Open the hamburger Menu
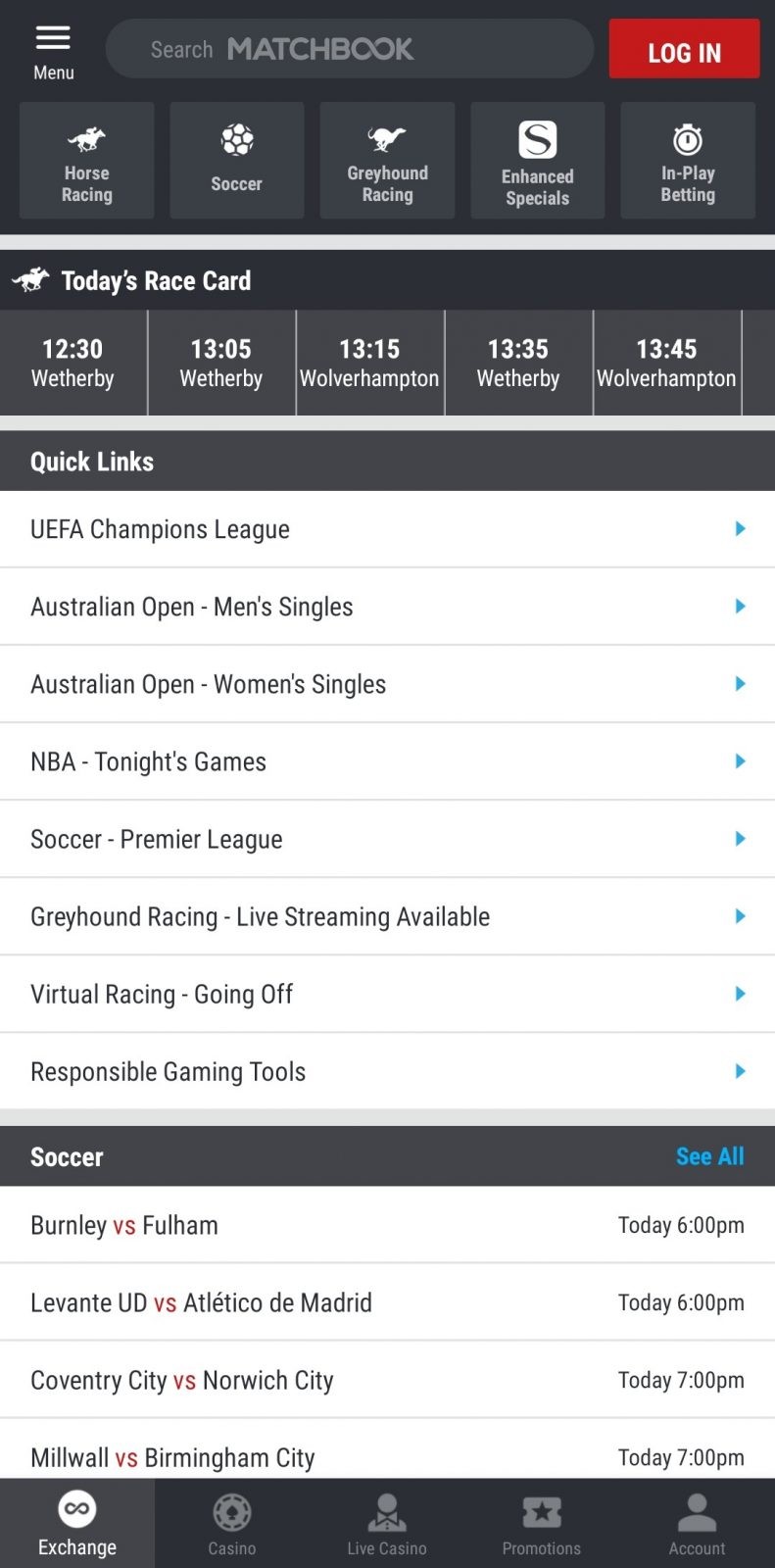 (x=53, y=51)
